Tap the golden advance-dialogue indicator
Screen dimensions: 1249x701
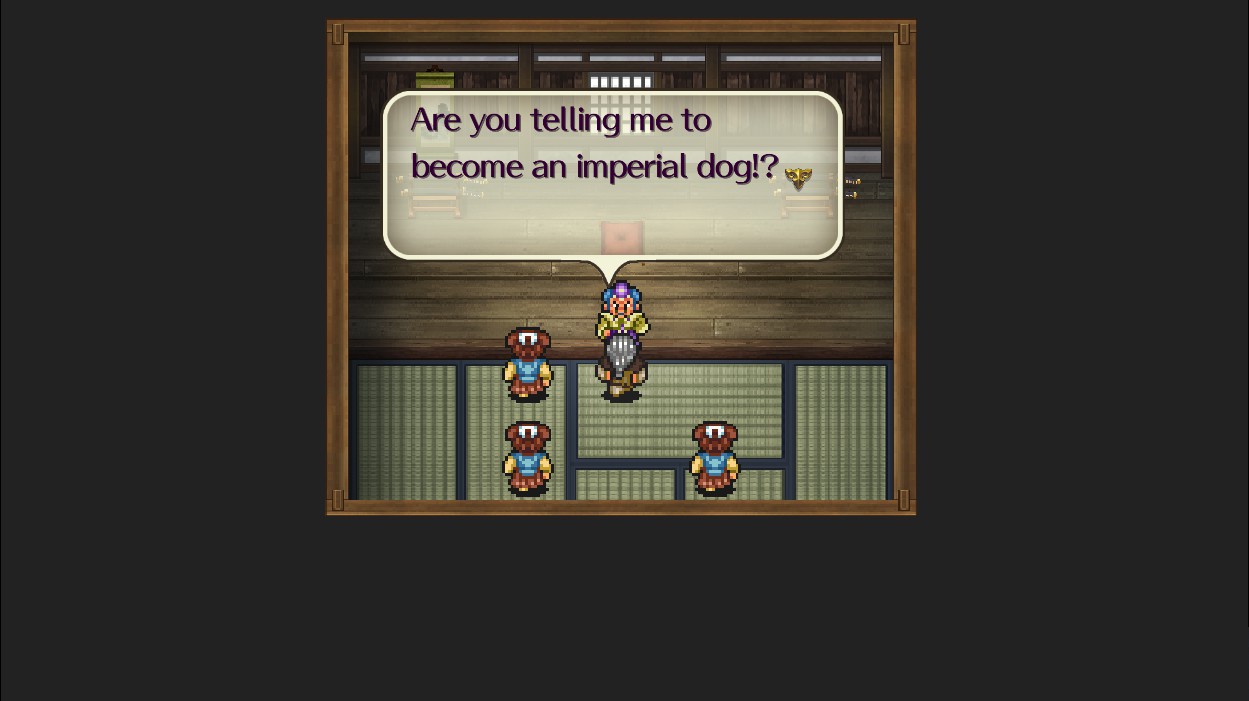(x=798, y=178)
